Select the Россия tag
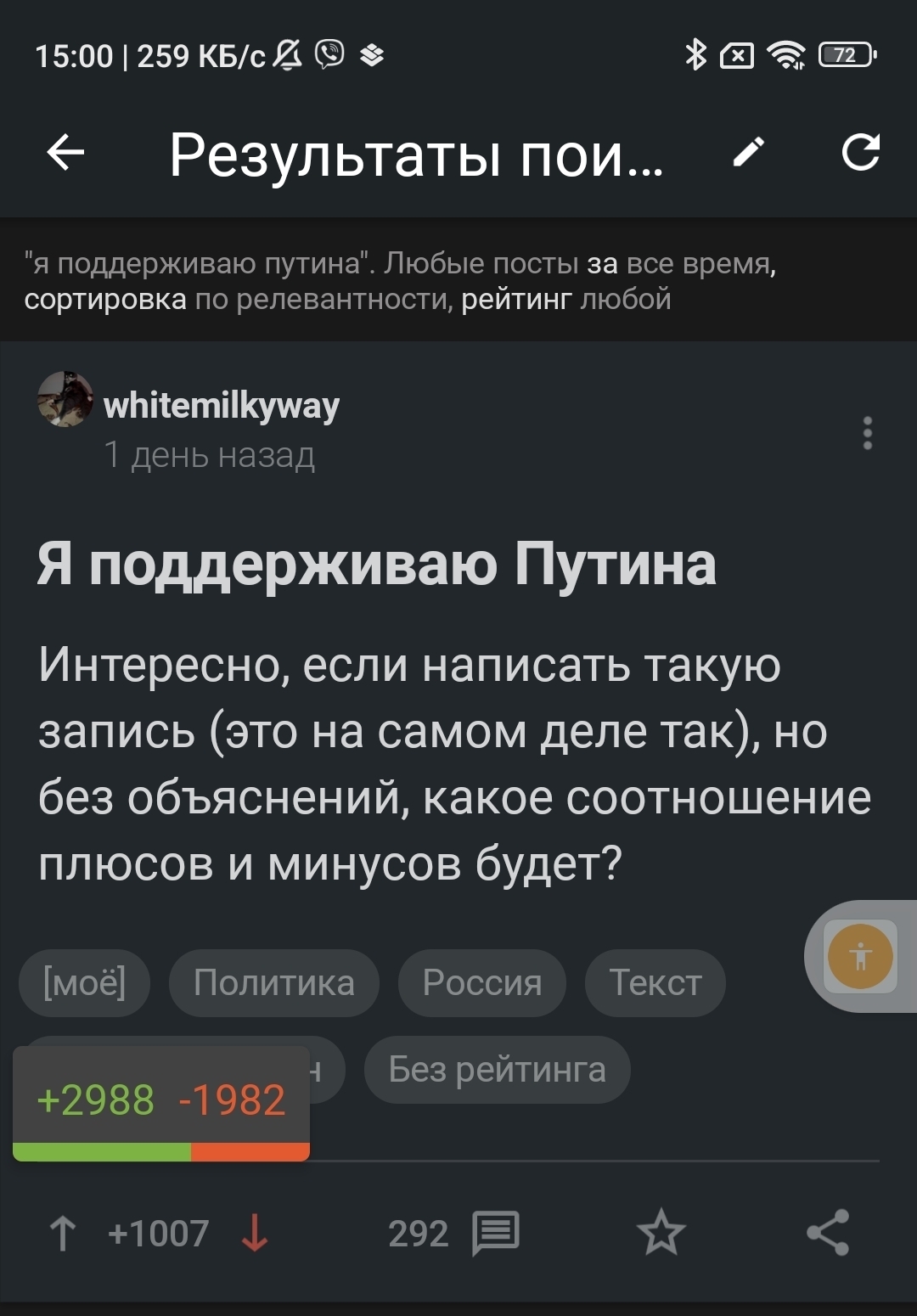 point(481,983)
